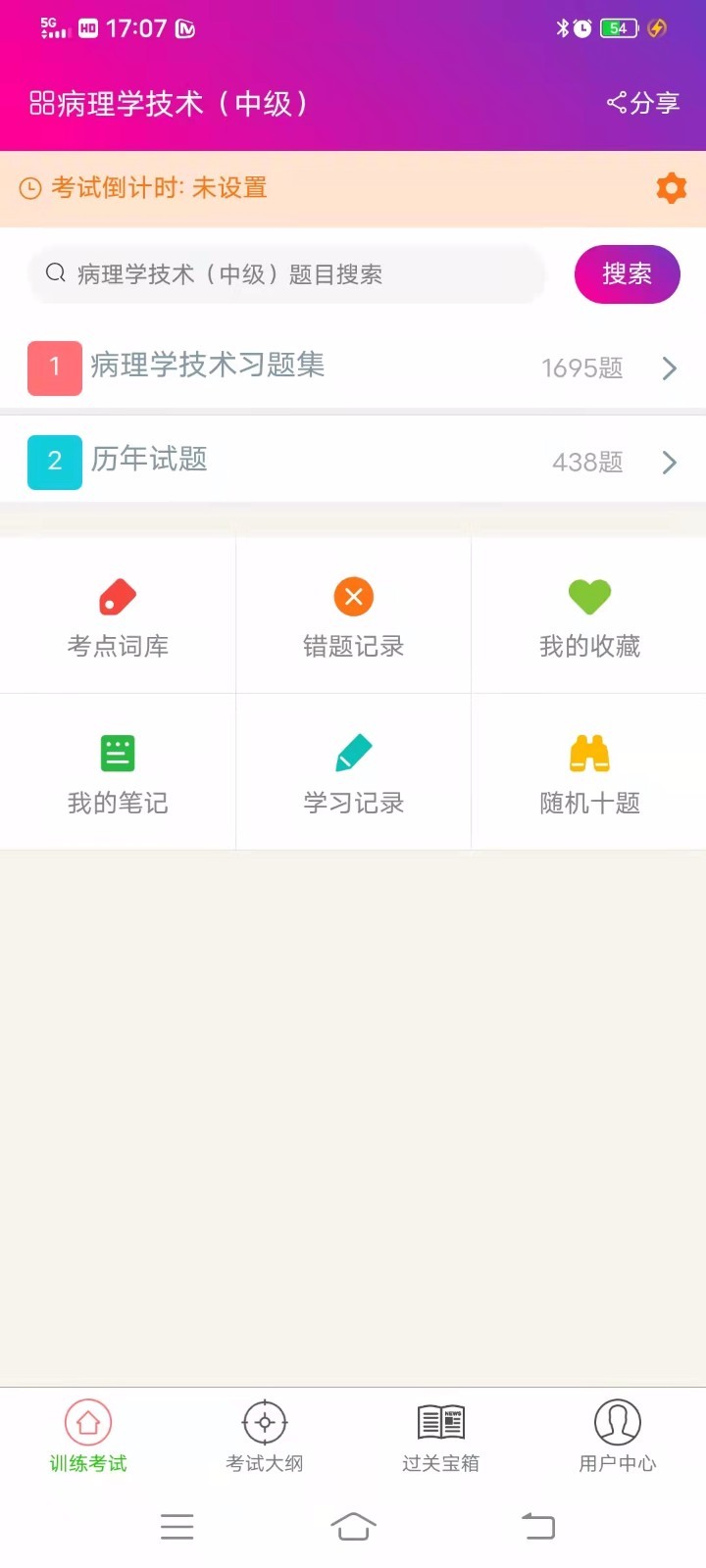Open the share 分享 option

642,102
